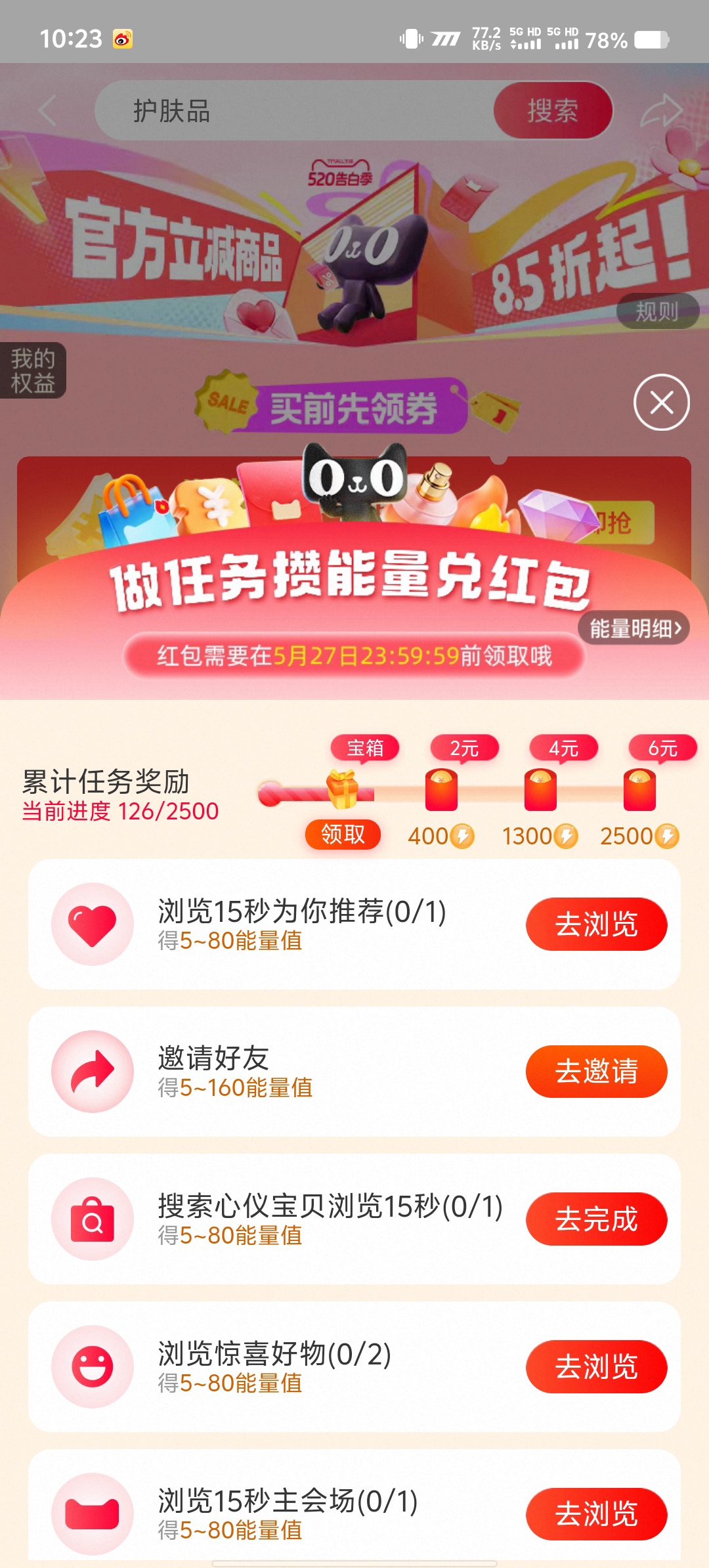This screenshot has width=709, height=1568.
Task: Tap 去完成 for 搜索心仪宝贝浏览15秒
Action: pyautogui.click(x=596, y=1219)
